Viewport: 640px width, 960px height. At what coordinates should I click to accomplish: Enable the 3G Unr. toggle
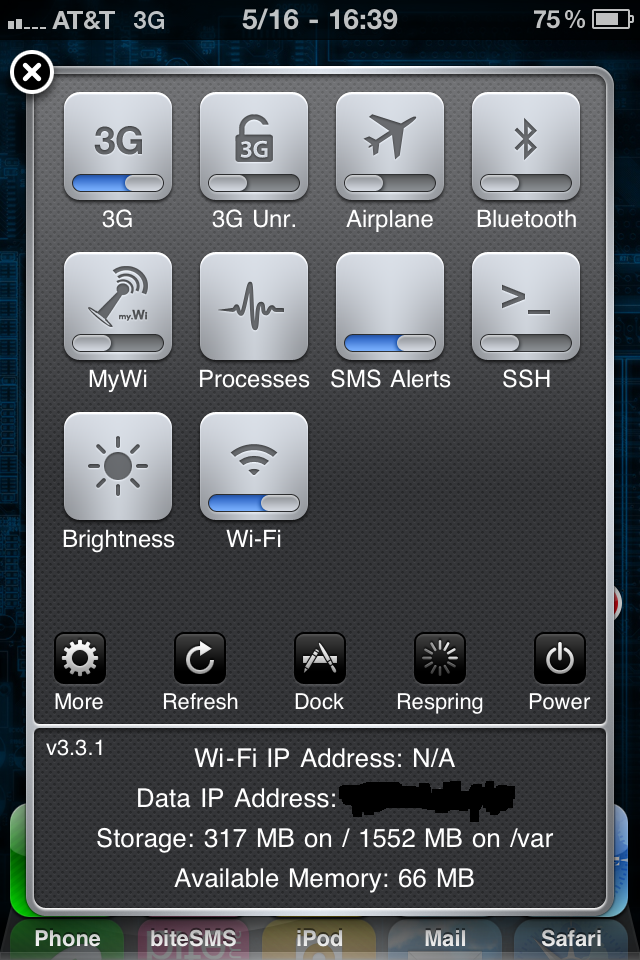254,147
